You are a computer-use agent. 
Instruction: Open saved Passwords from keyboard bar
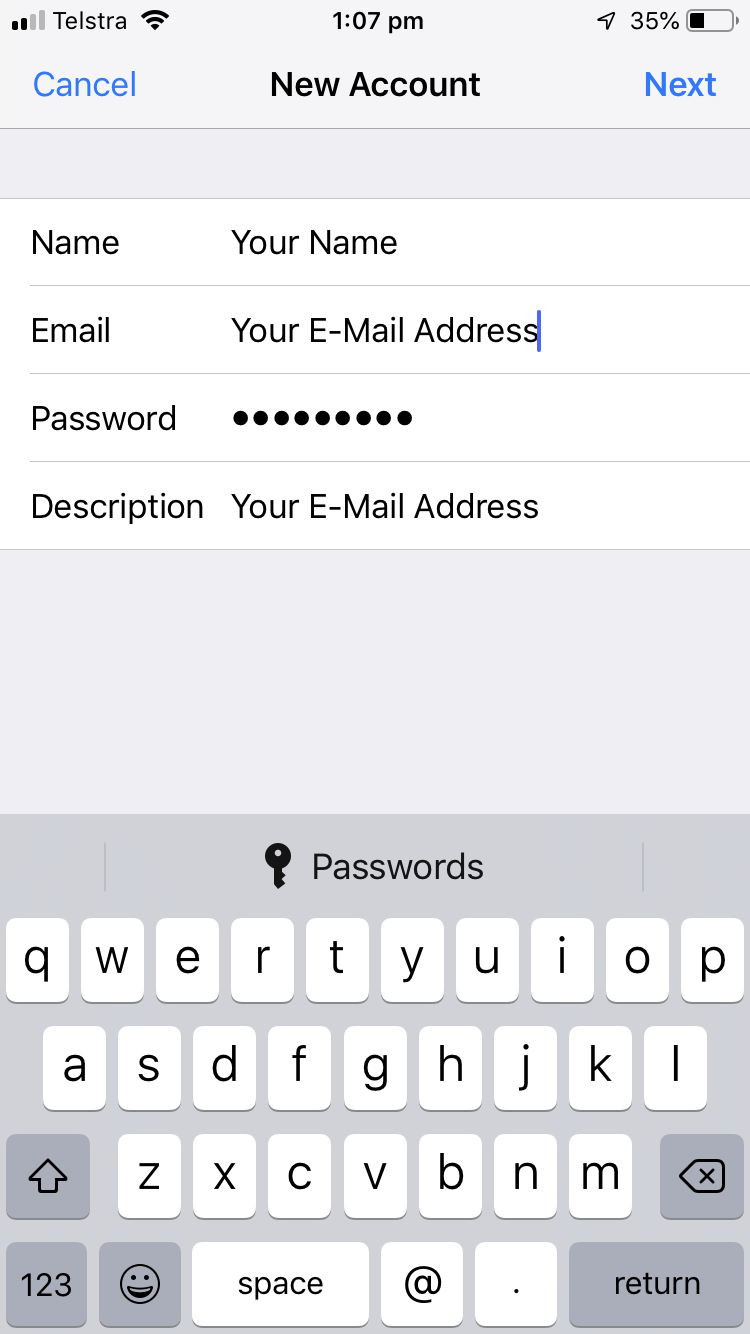click(374, 866)
